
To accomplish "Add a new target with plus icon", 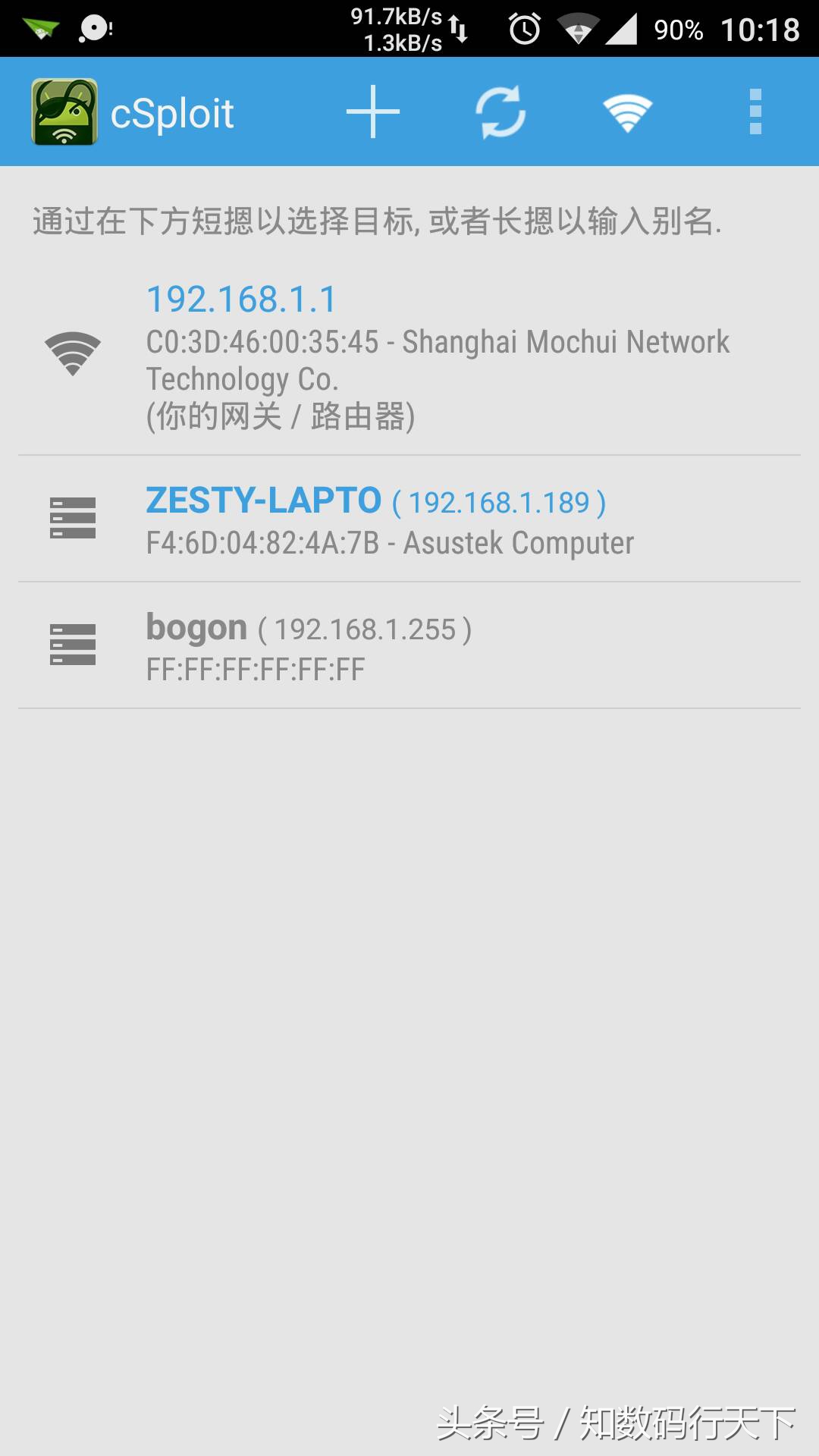I will pos(373,112).
